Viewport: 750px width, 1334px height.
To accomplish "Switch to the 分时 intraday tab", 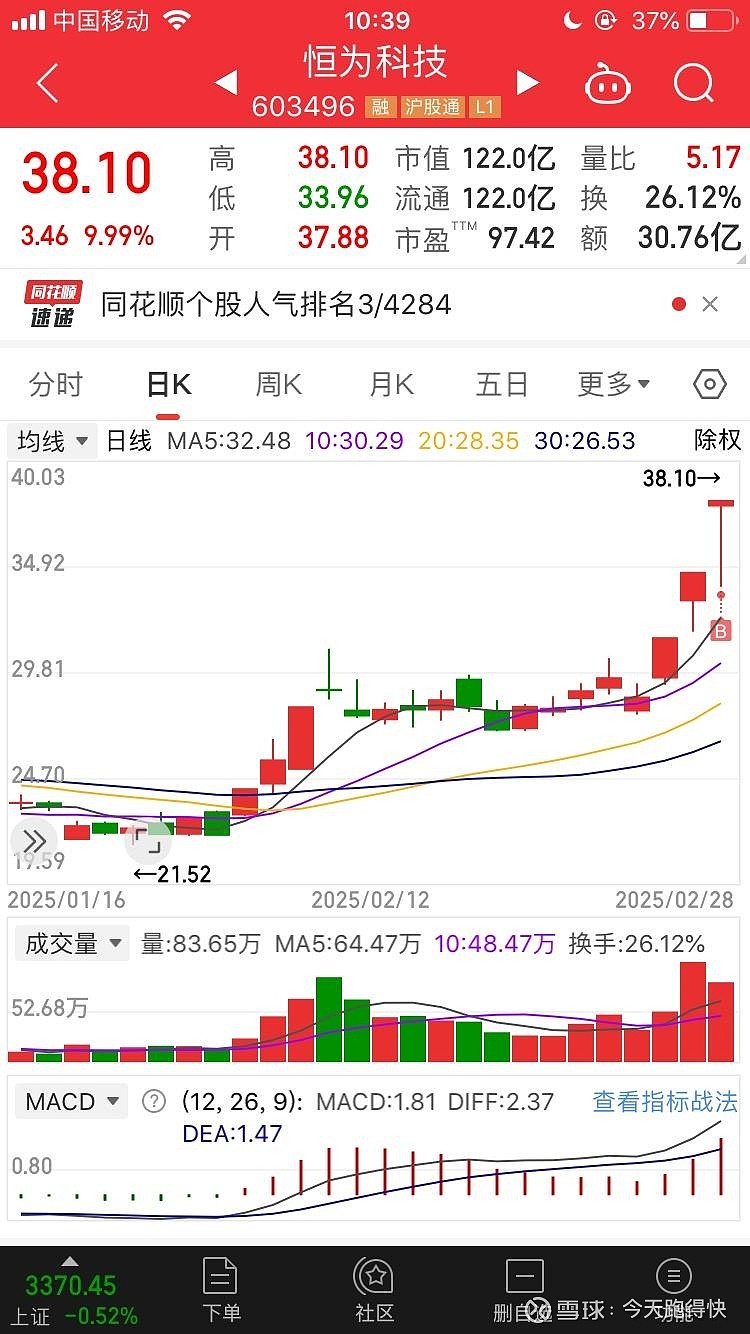I will [x=54, y=384].
